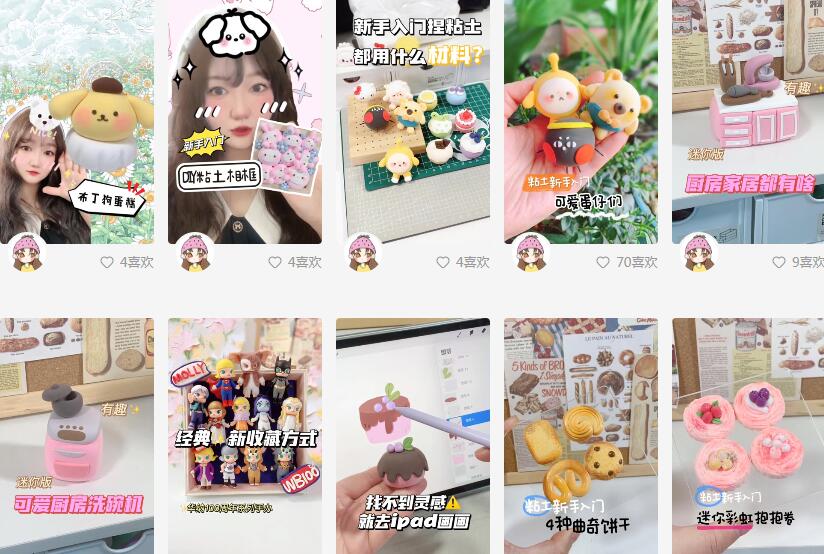The height and width of the screenshot is (554, 824).
Task: Open the 找不到灵感就去ipad画画 video
Action: pos(412,435)
